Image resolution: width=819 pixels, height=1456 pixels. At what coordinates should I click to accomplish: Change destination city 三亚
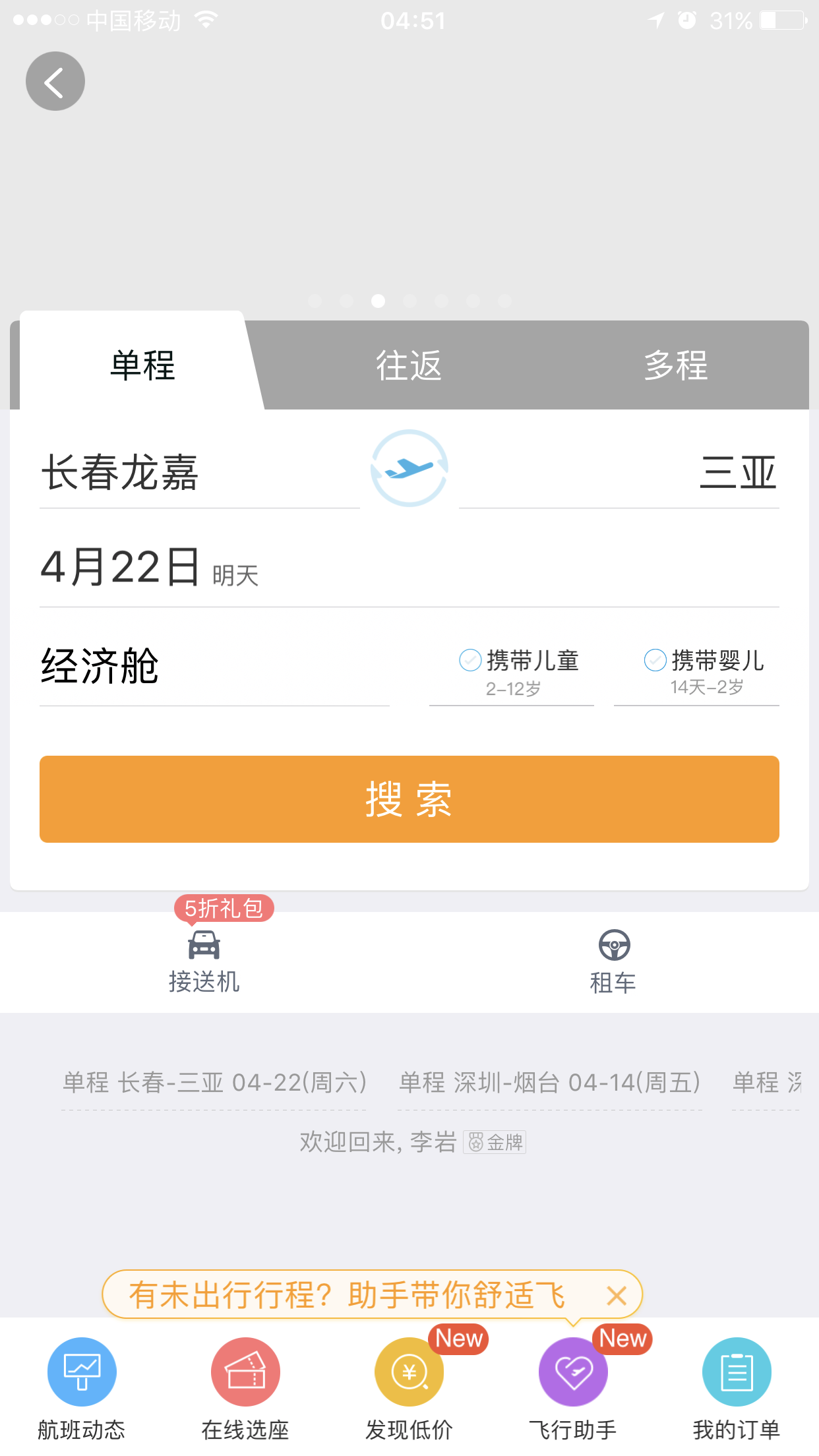pyautogui.click(x=619, y=472)
